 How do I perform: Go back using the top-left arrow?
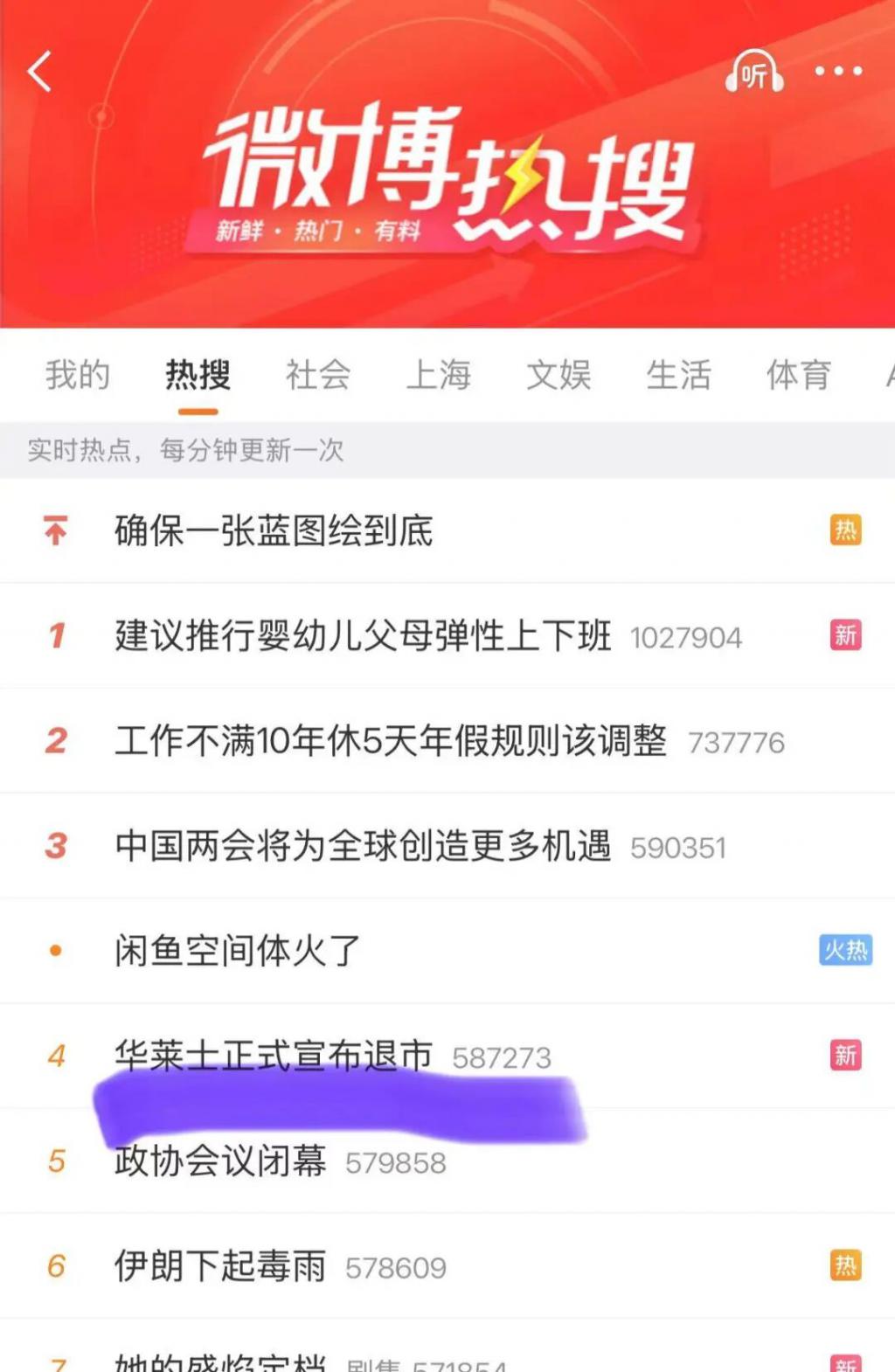click(x=39, y=72)
